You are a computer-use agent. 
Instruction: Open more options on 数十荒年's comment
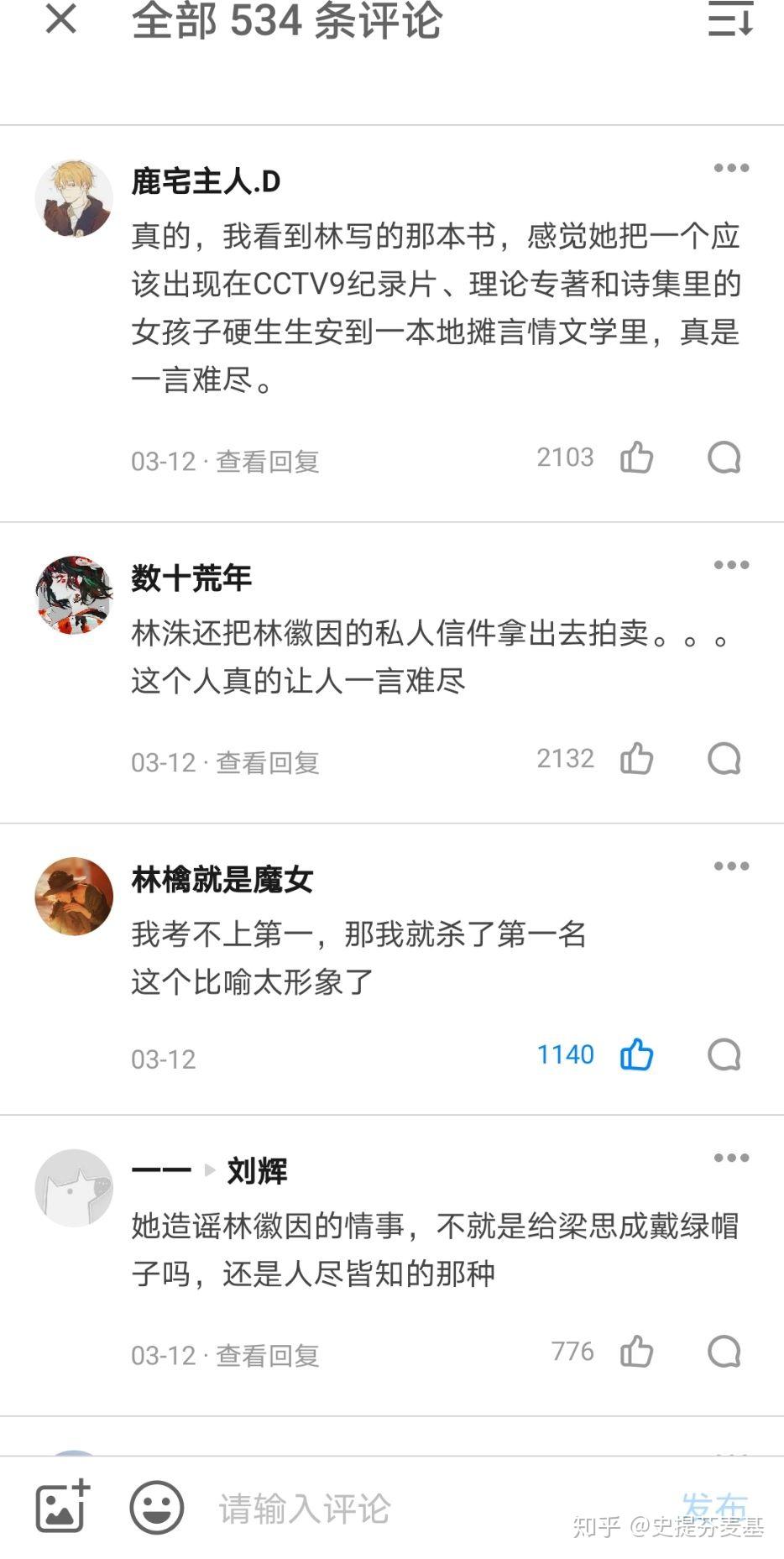click(x=731, y=565)
